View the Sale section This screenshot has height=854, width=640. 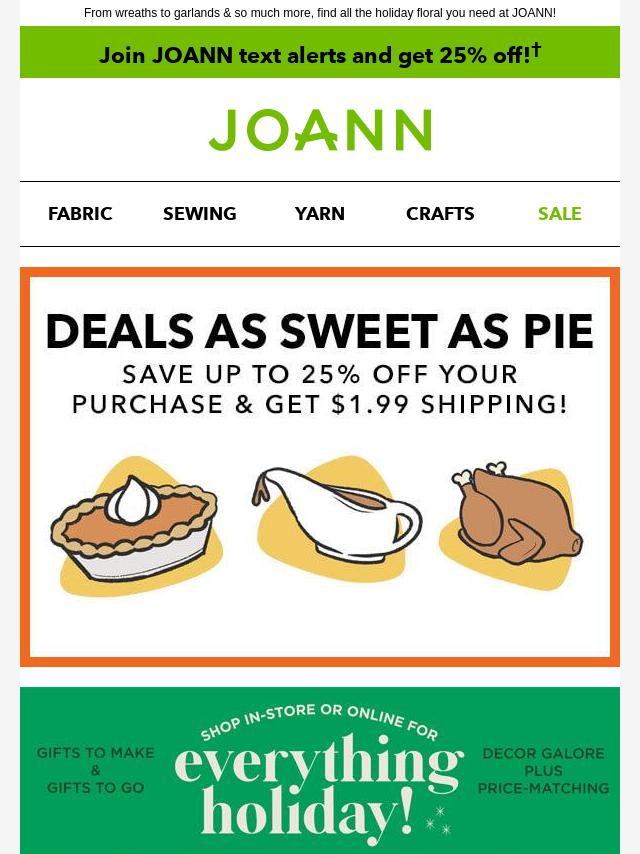pyautogui.click(x=559, y=214)
